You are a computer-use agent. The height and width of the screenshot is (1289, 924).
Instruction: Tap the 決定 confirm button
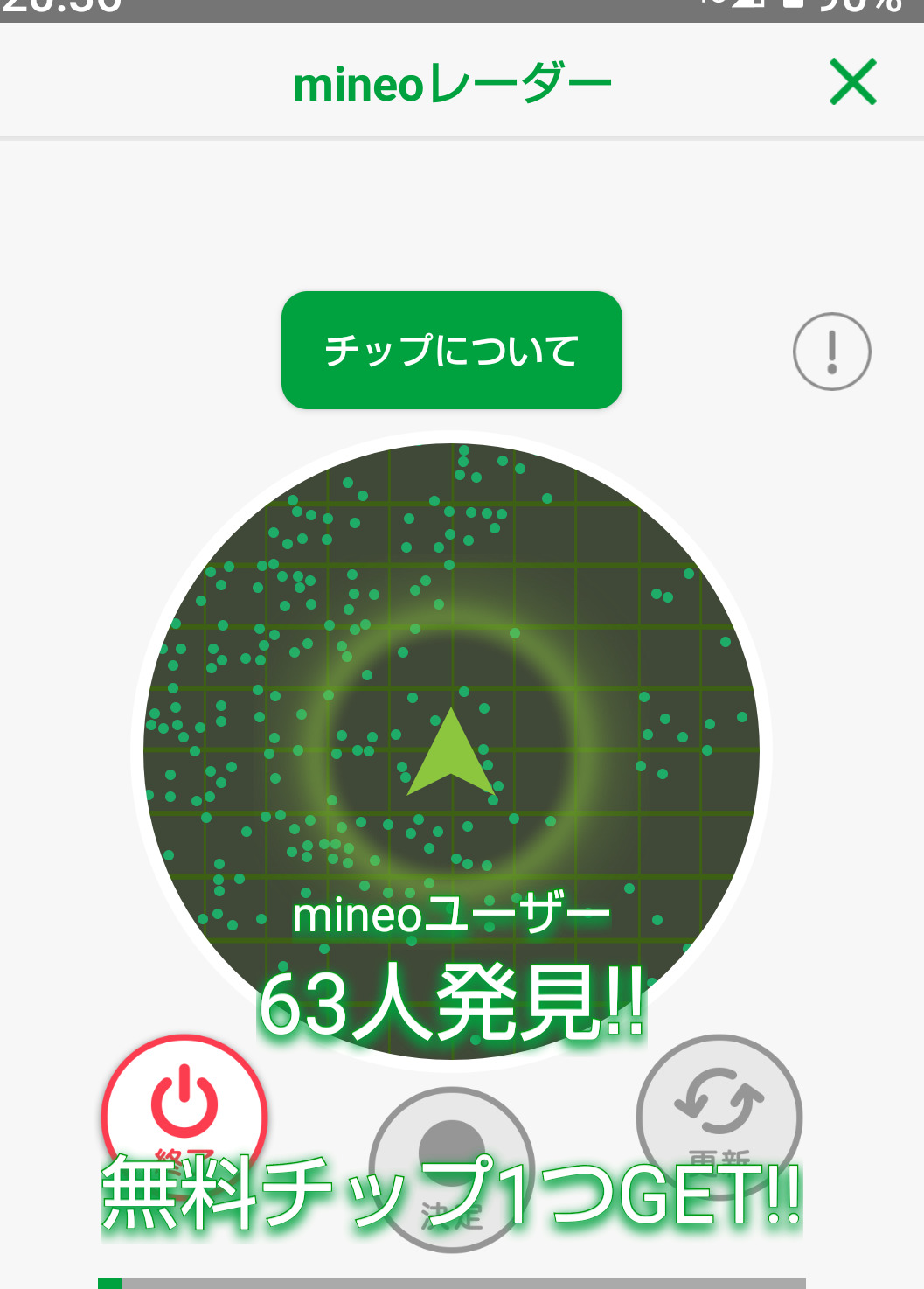[x=451, y=1163]
